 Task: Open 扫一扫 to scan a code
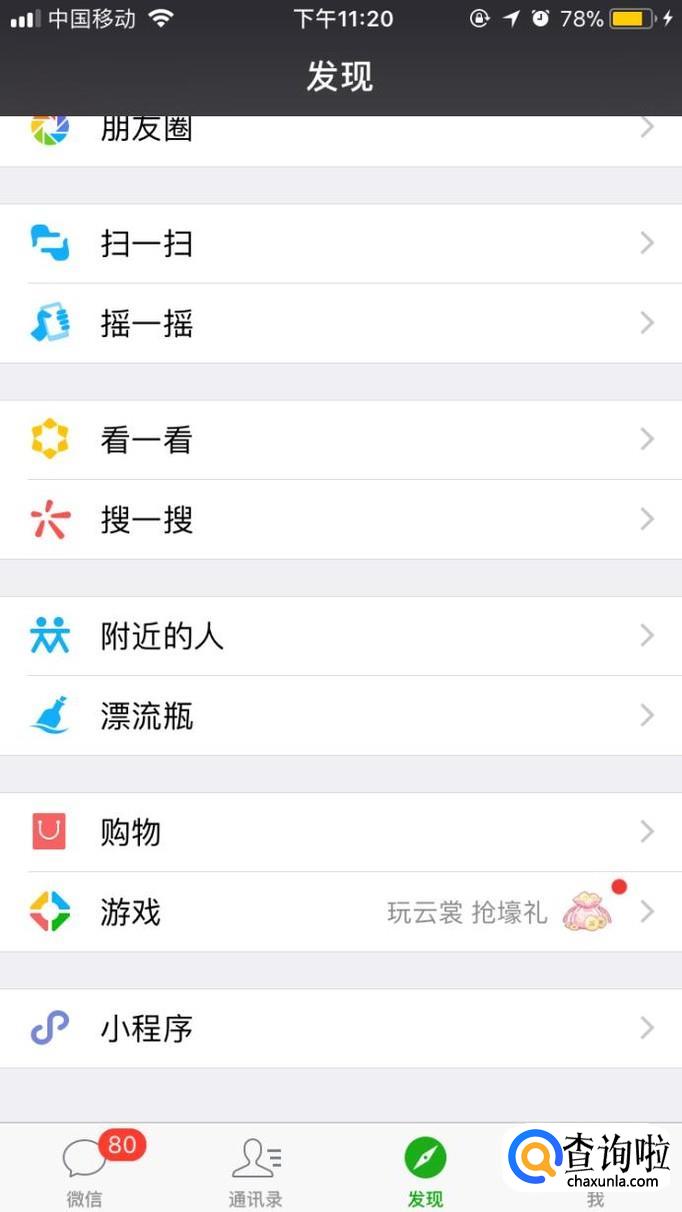(340, 244)
